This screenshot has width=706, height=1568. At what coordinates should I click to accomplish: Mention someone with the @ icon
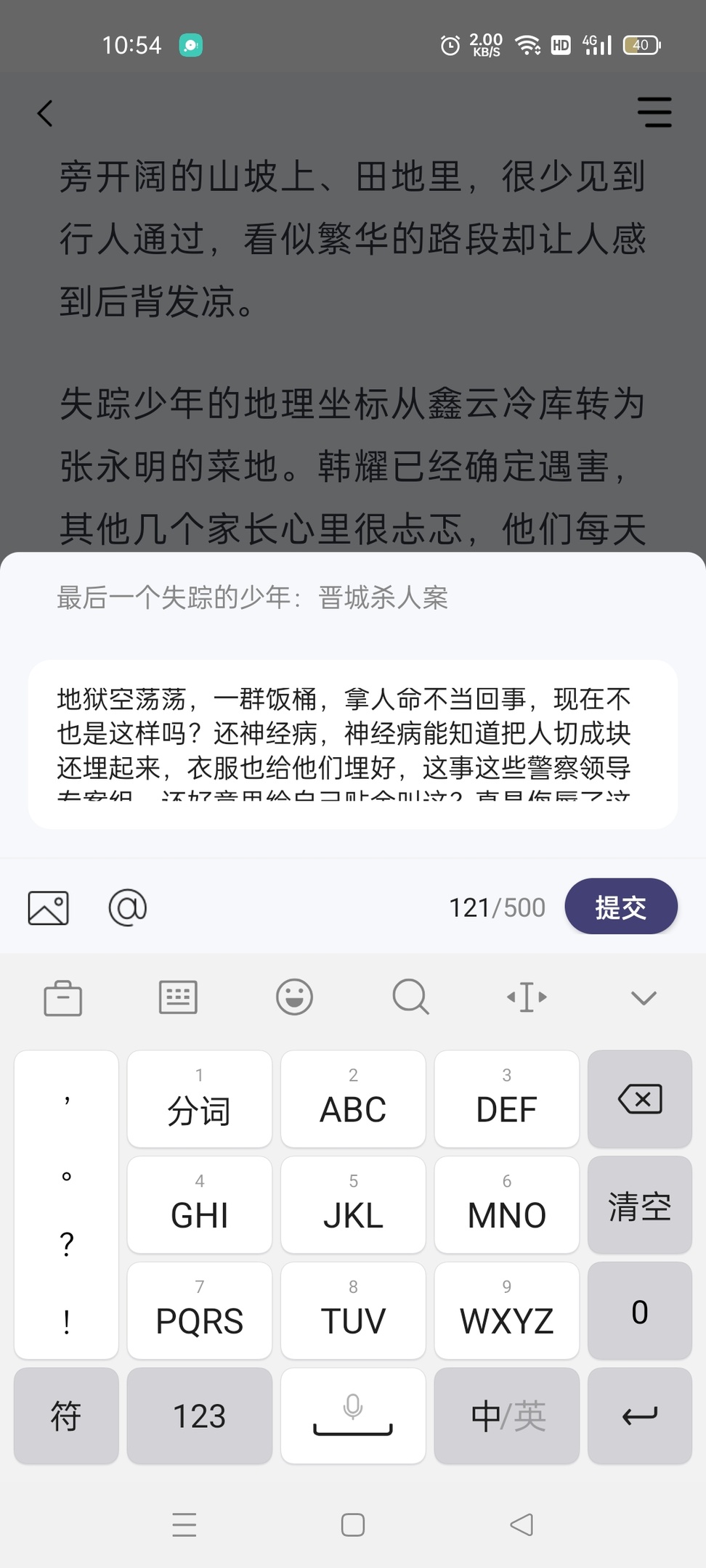click(x=128, y=907)
